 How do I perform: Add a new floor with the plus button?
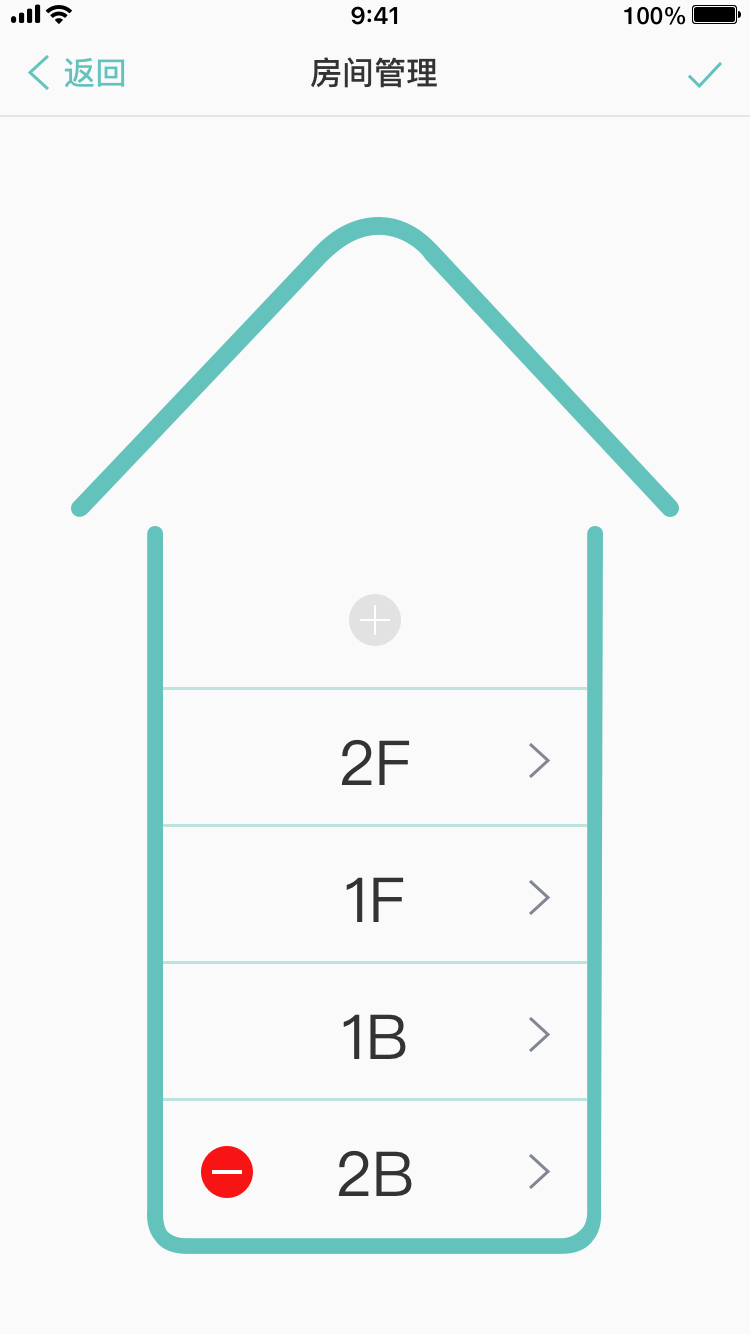coord(375,620)
